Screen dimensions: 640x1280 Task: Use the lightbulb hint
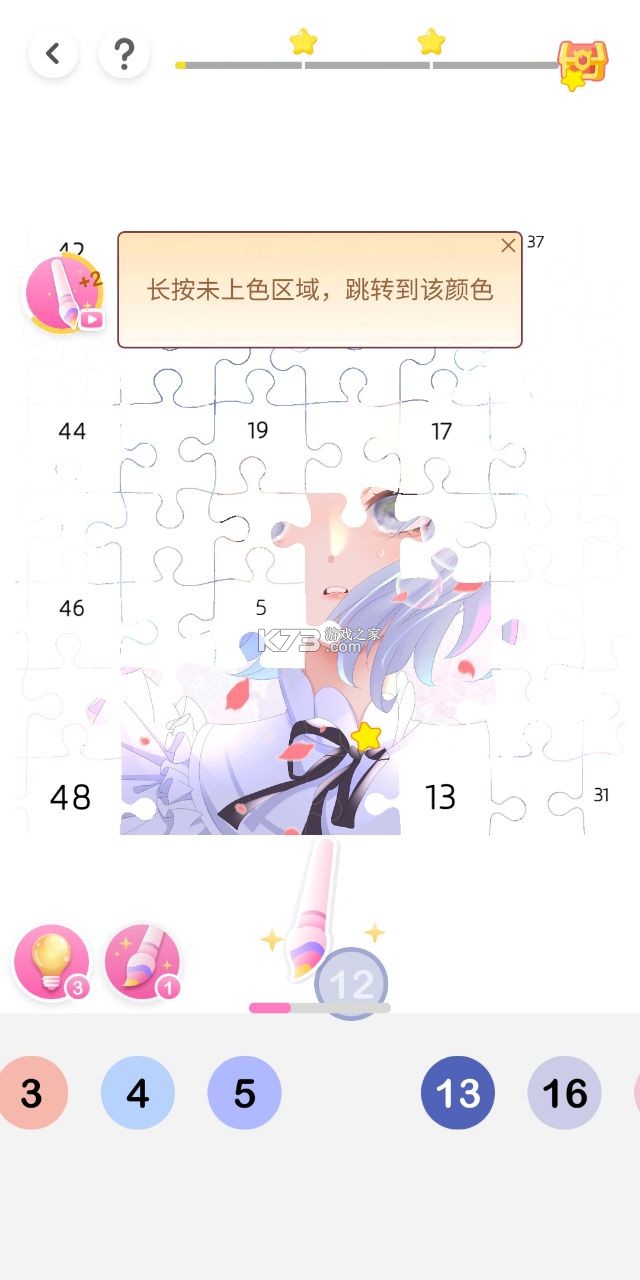[51, 961]
